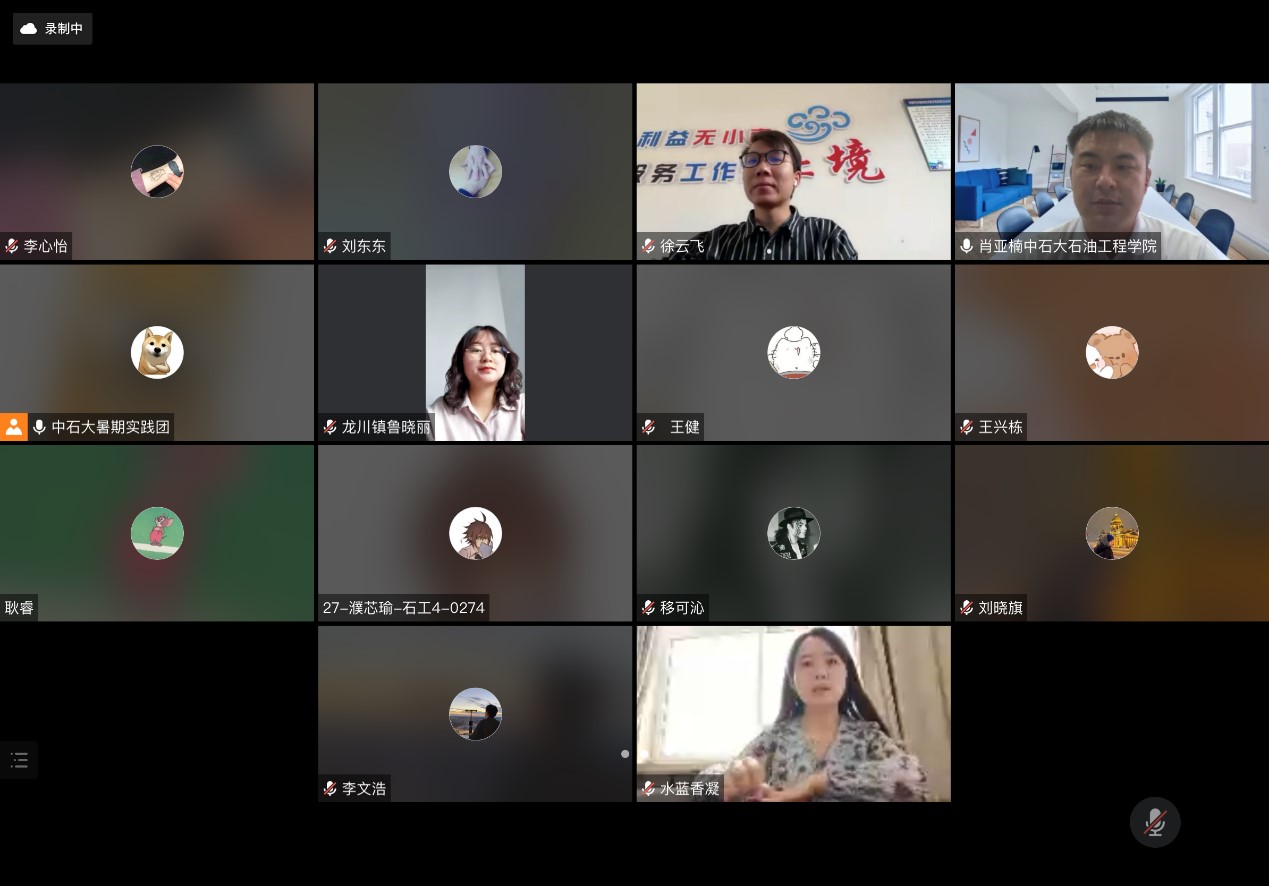Screen dimensions: 1269x886
Task: Select 中石大暑期实践团 participant tile
Action: (157, 352)
